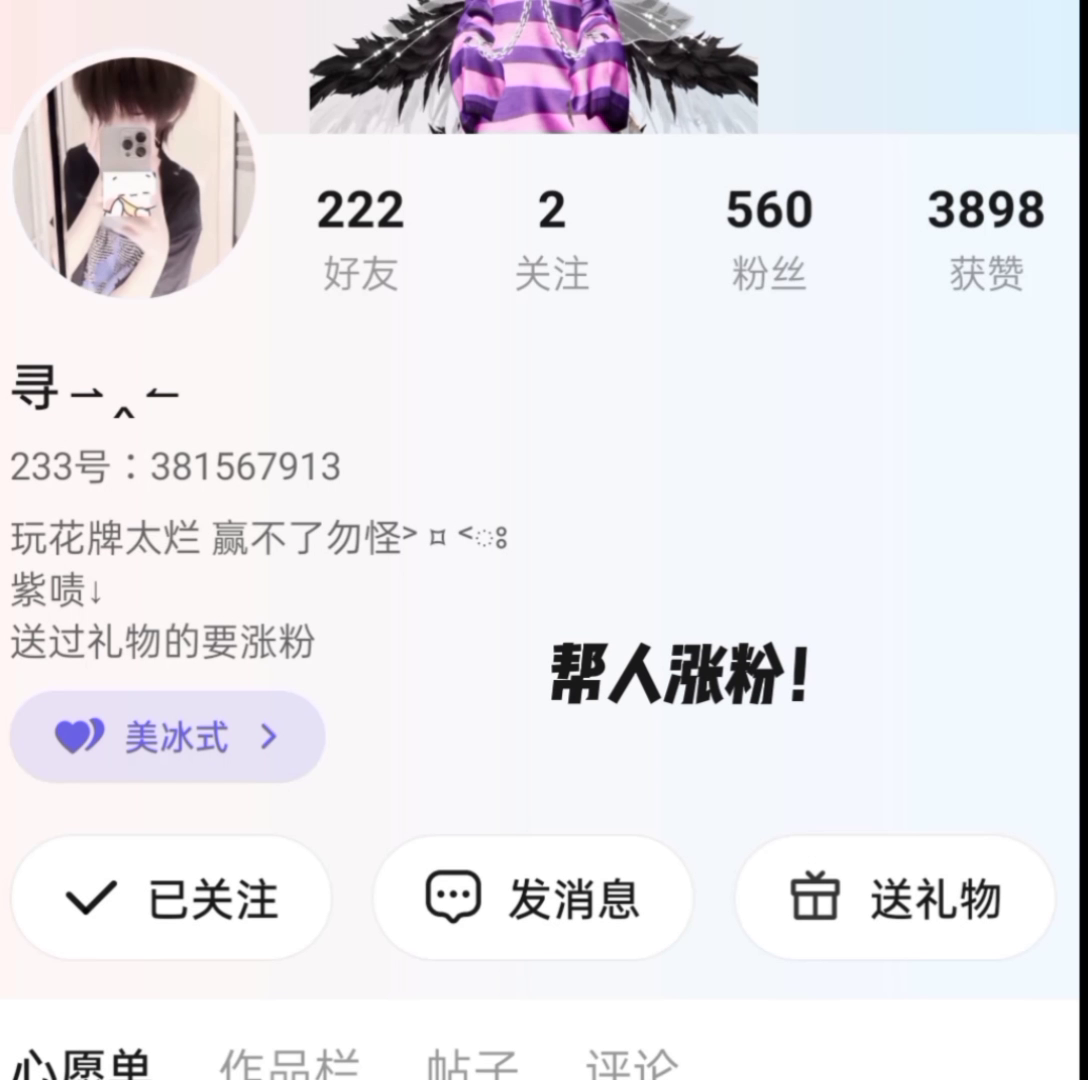Select the 心愿单 tab
The width and height of the screenshot is (1088, 1080).
82,1066
